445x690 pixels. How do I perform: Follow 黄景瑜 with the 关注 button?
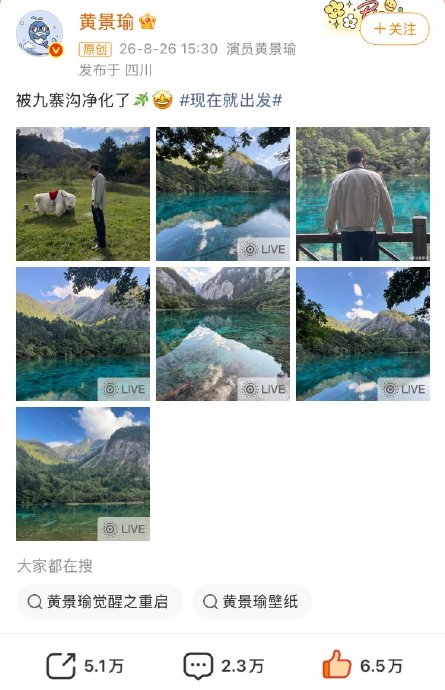point(394,29)
